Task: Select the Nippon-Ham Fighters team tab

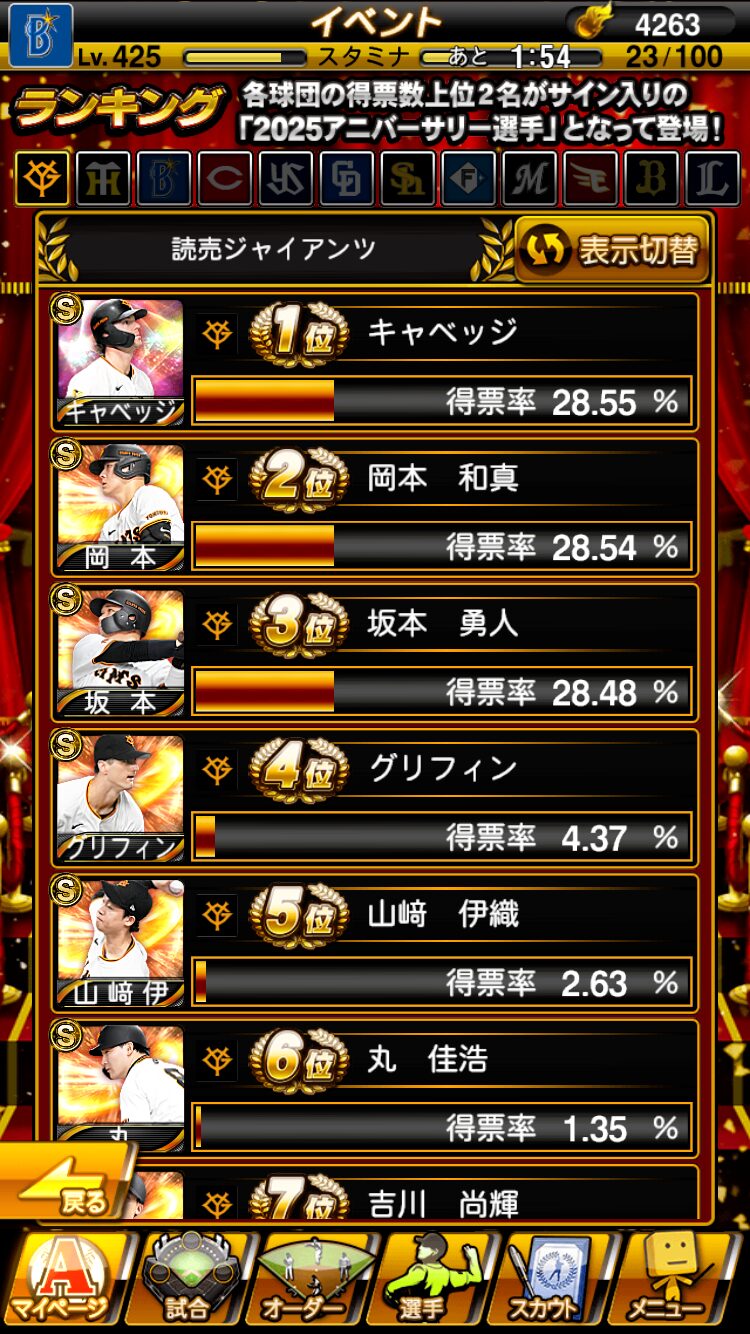Action: (468, 180)
